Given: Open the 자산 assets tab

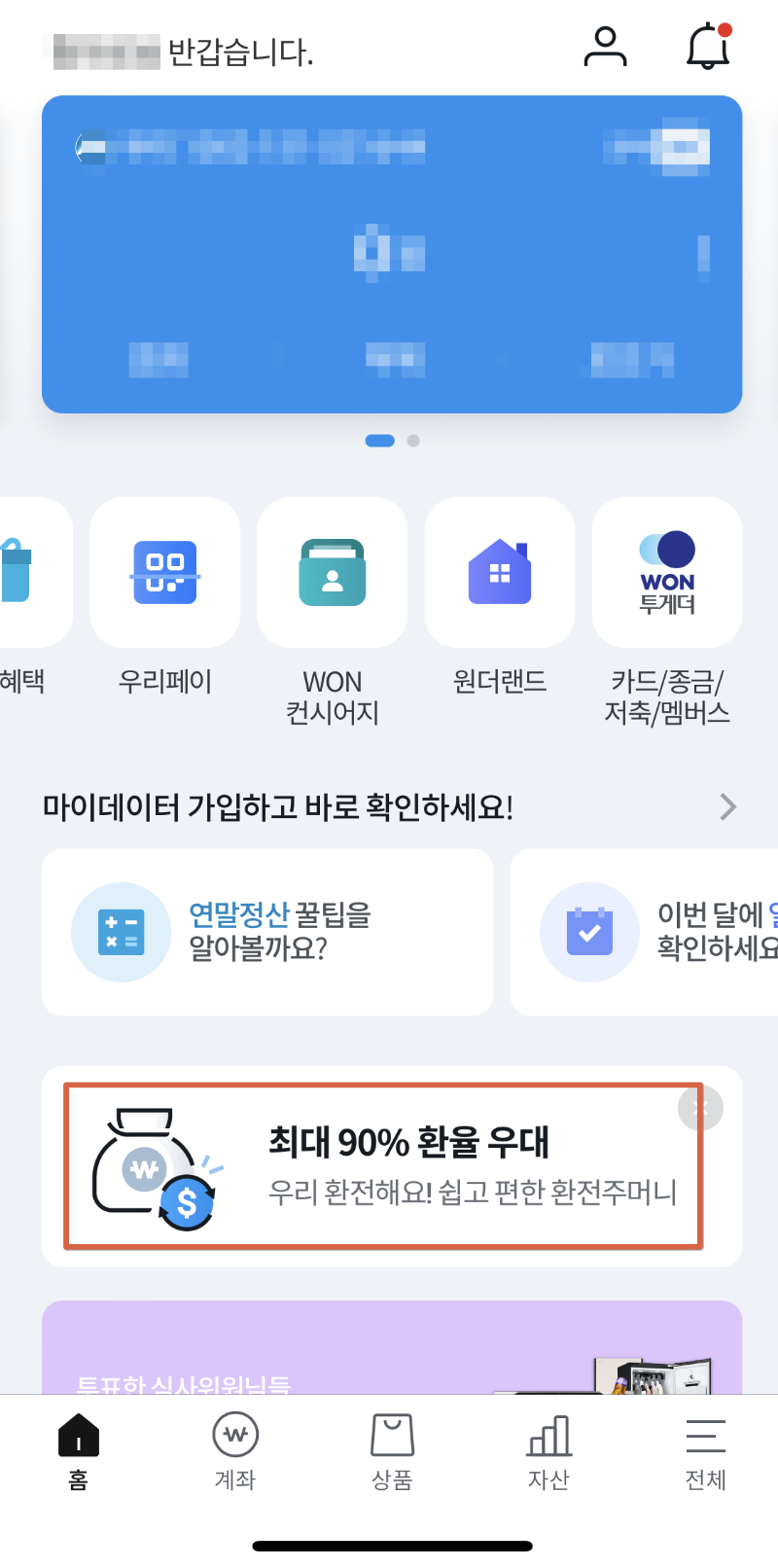Looking at the screenshot, I should (548, 1449).
